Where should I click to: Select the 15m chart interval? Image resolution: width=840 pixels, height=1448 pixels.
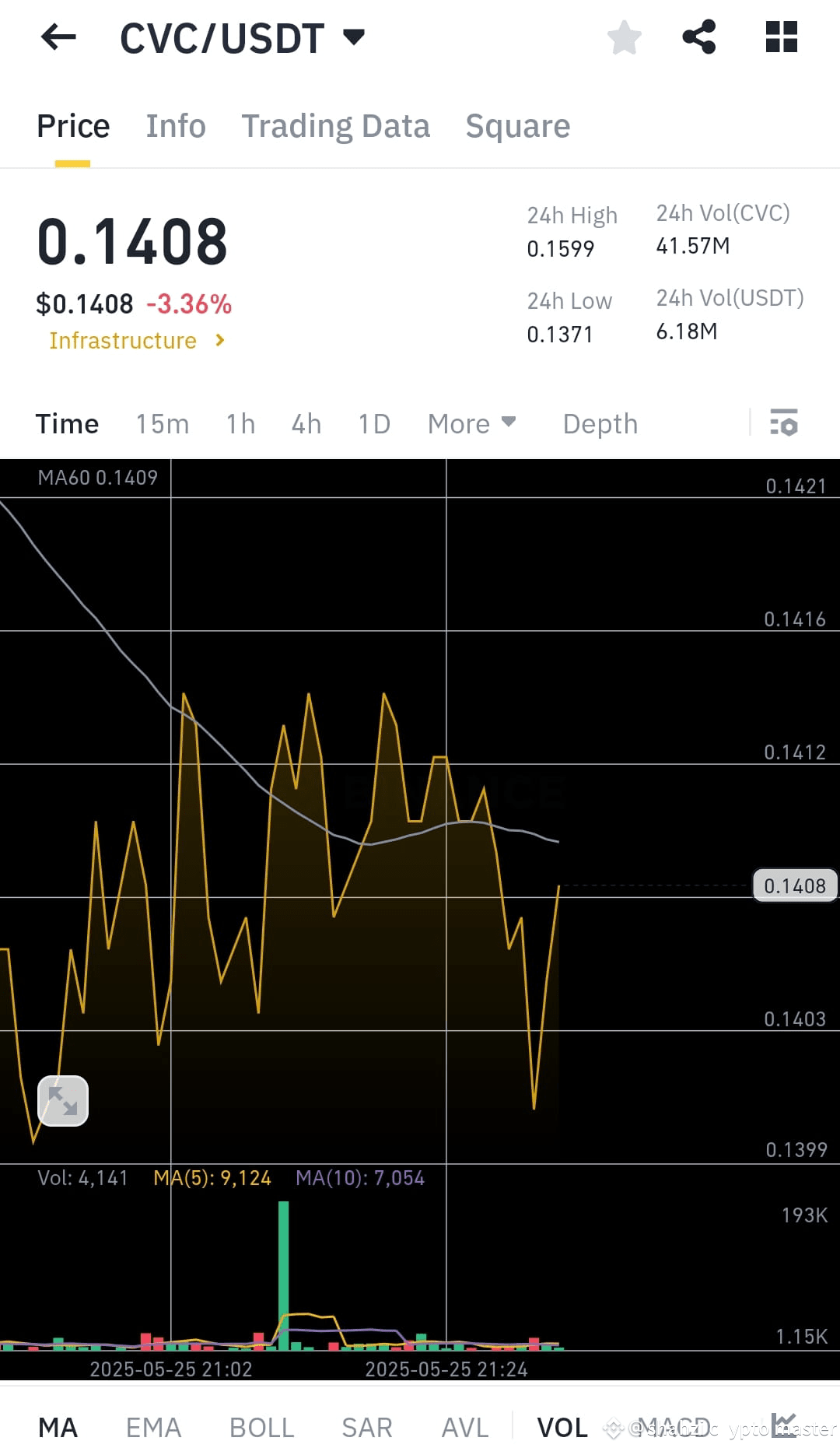point(162,424)
